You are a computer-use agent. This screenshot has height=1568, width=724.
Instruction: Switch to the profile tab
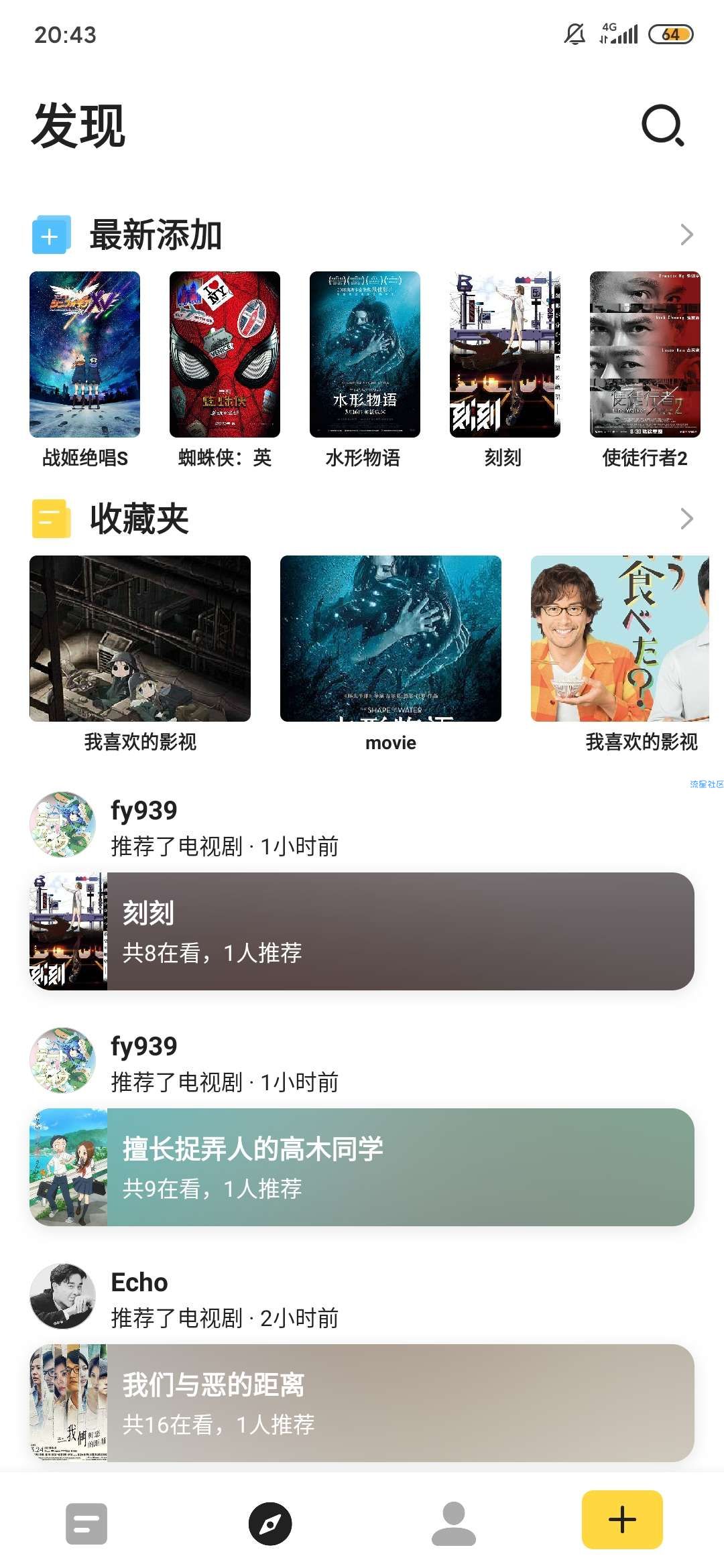click(454, 1524)
